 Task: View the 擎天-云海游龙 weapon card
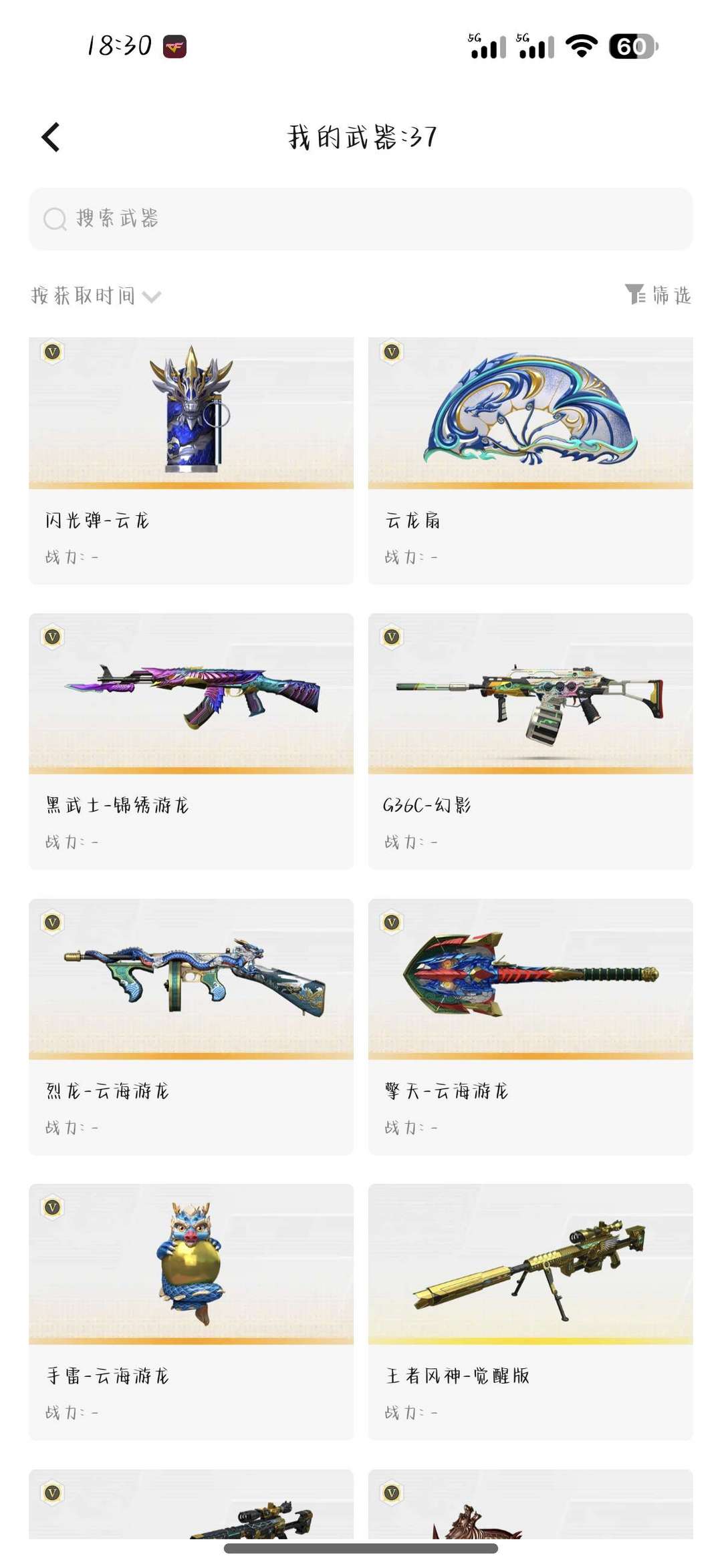[531, 1027]
